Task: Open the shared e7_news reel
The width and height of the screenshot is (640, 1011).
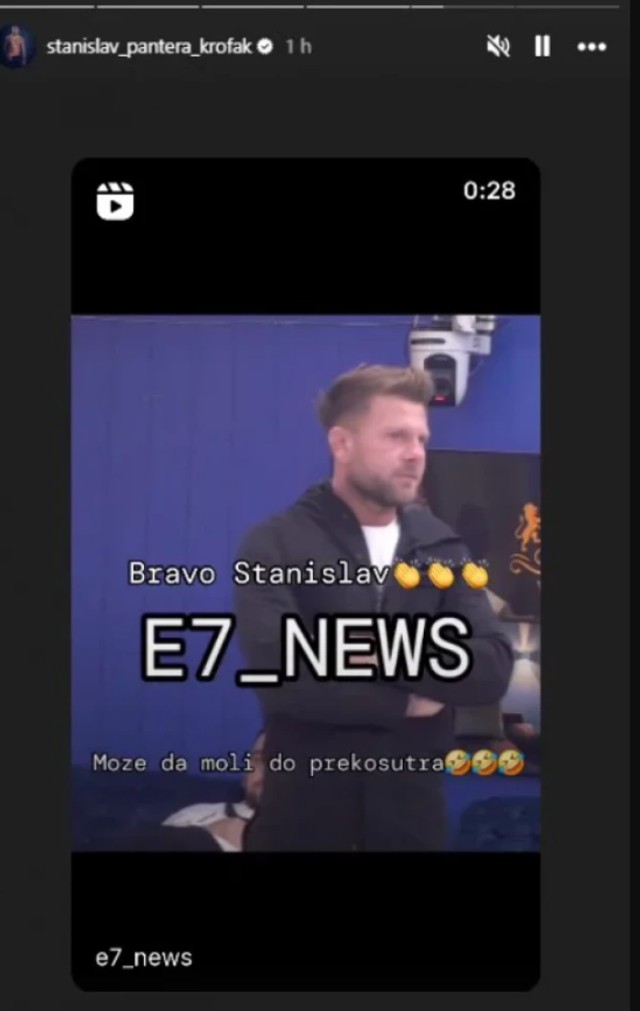Action: click(x=305, y=580)
